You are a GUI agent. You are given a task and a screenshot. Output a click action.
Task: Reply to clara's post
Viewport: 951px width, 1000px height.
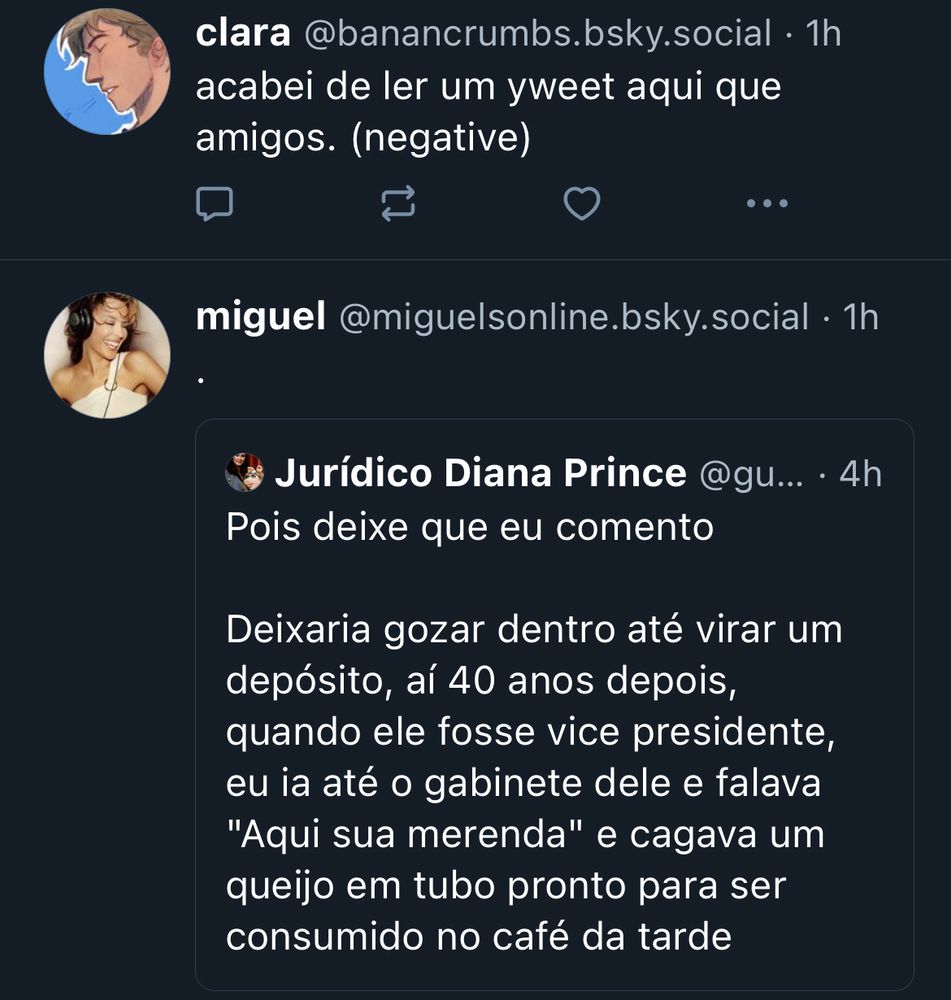214,204
